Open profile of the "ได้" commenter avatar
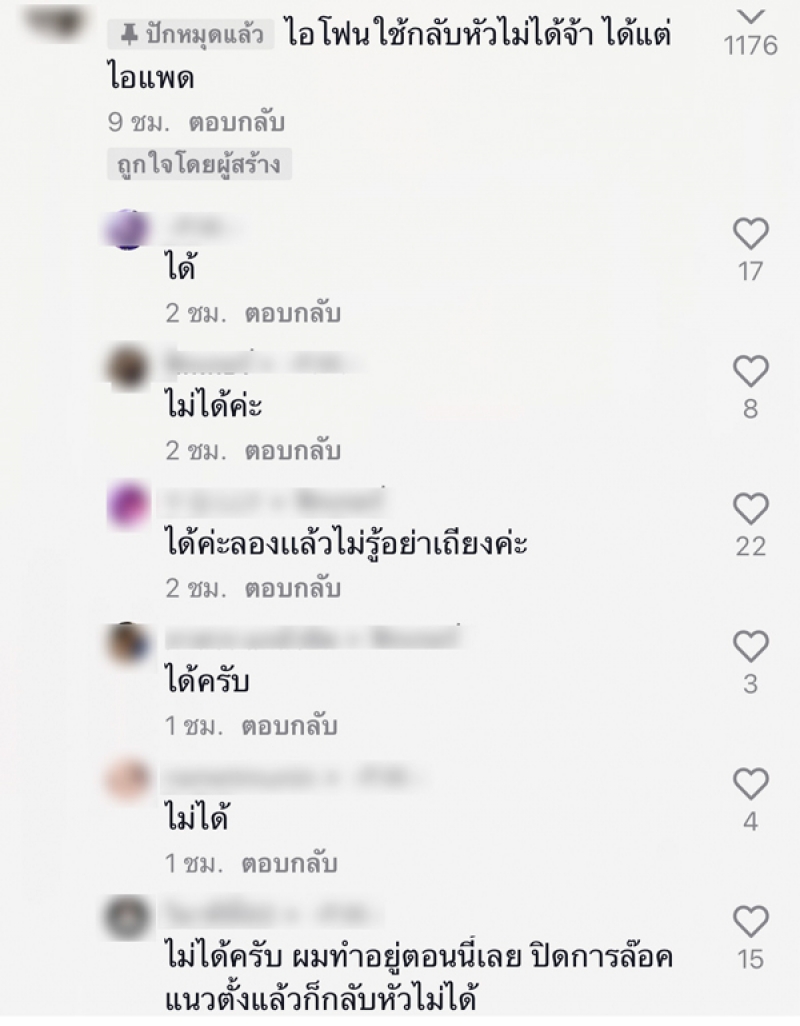Viewport: 800px width, 1026px height. (x=128, y=229)
